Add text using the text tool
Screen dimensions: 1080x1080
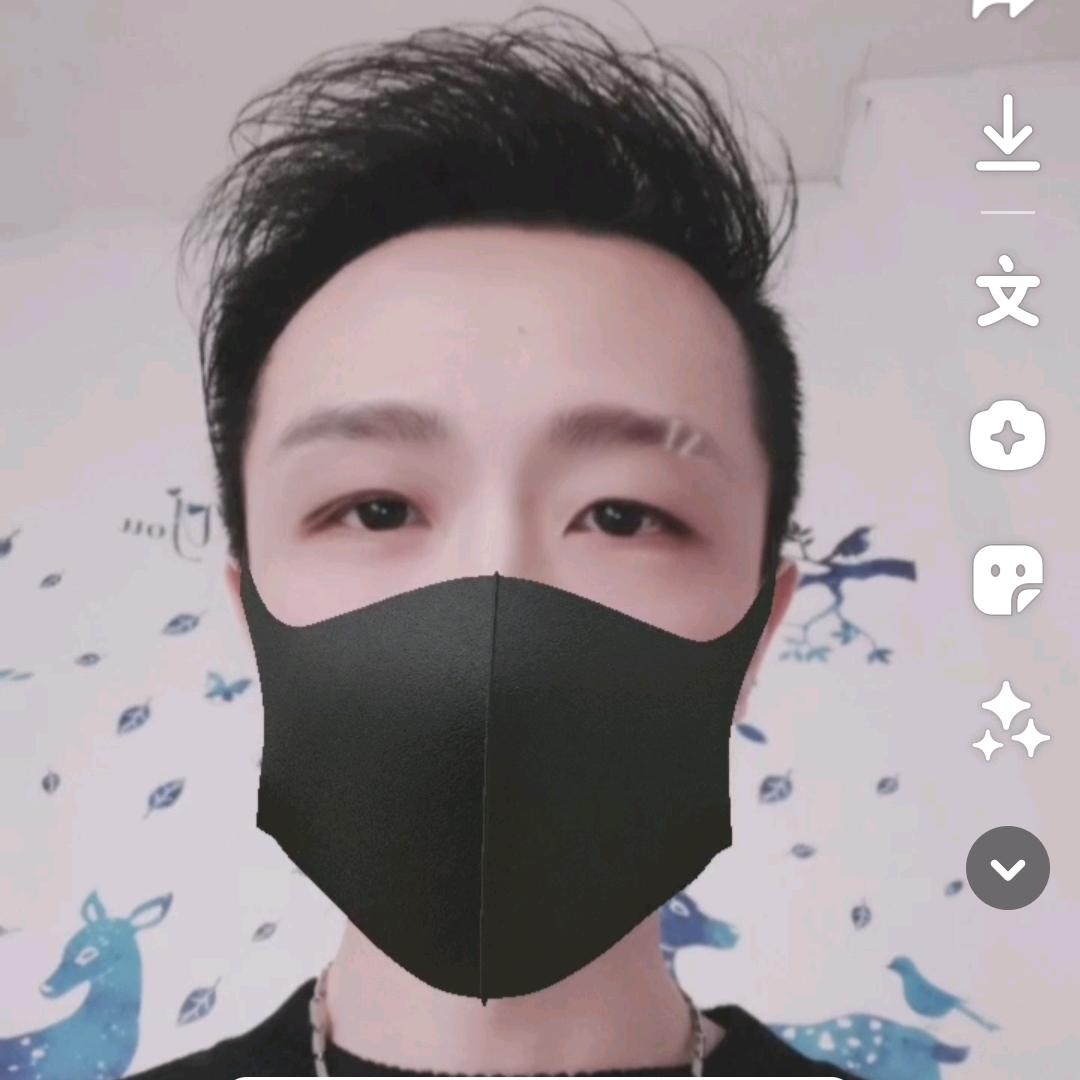pyautogui.click(x=1007, y=291)
